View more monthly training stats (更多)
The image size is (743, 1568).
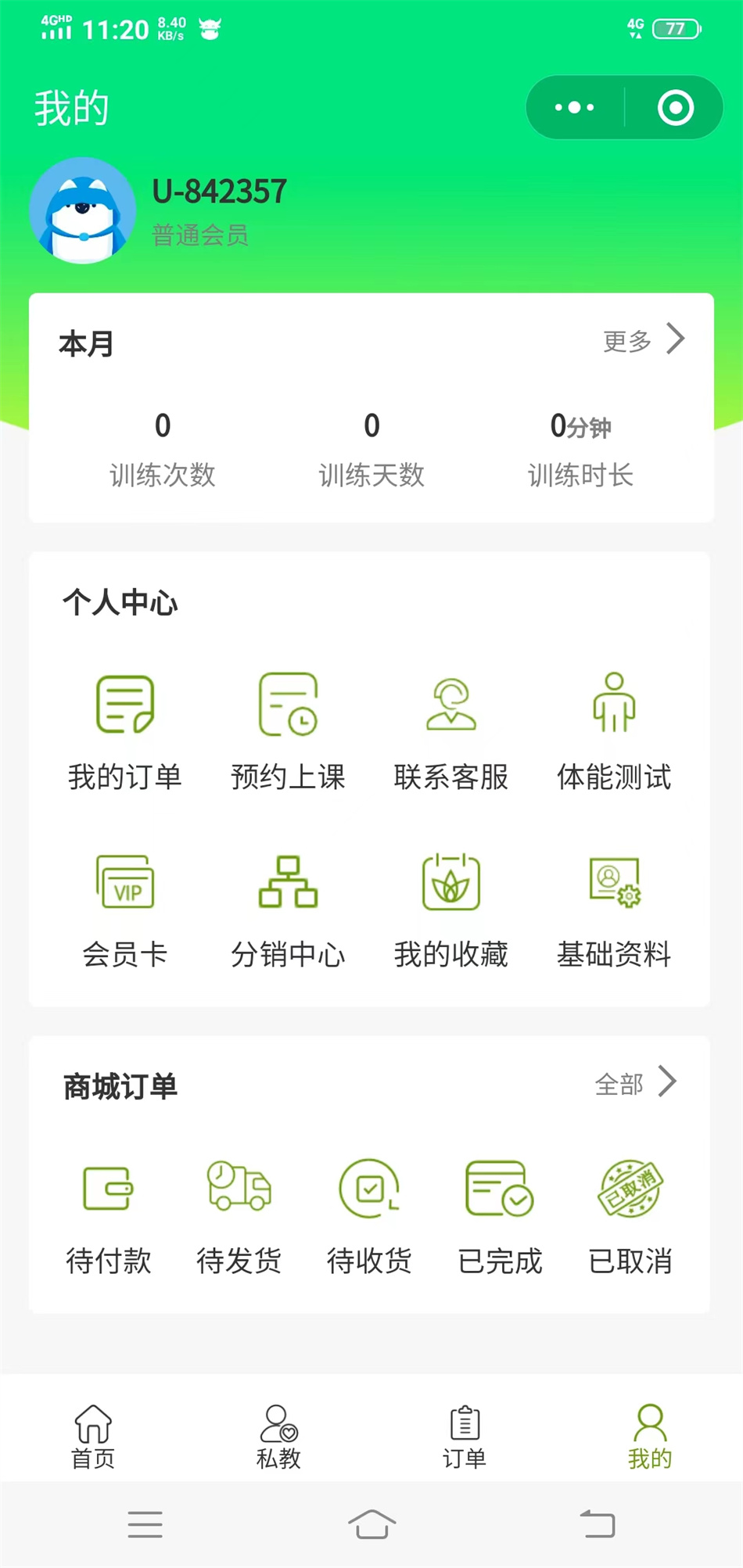pos(643,340)
